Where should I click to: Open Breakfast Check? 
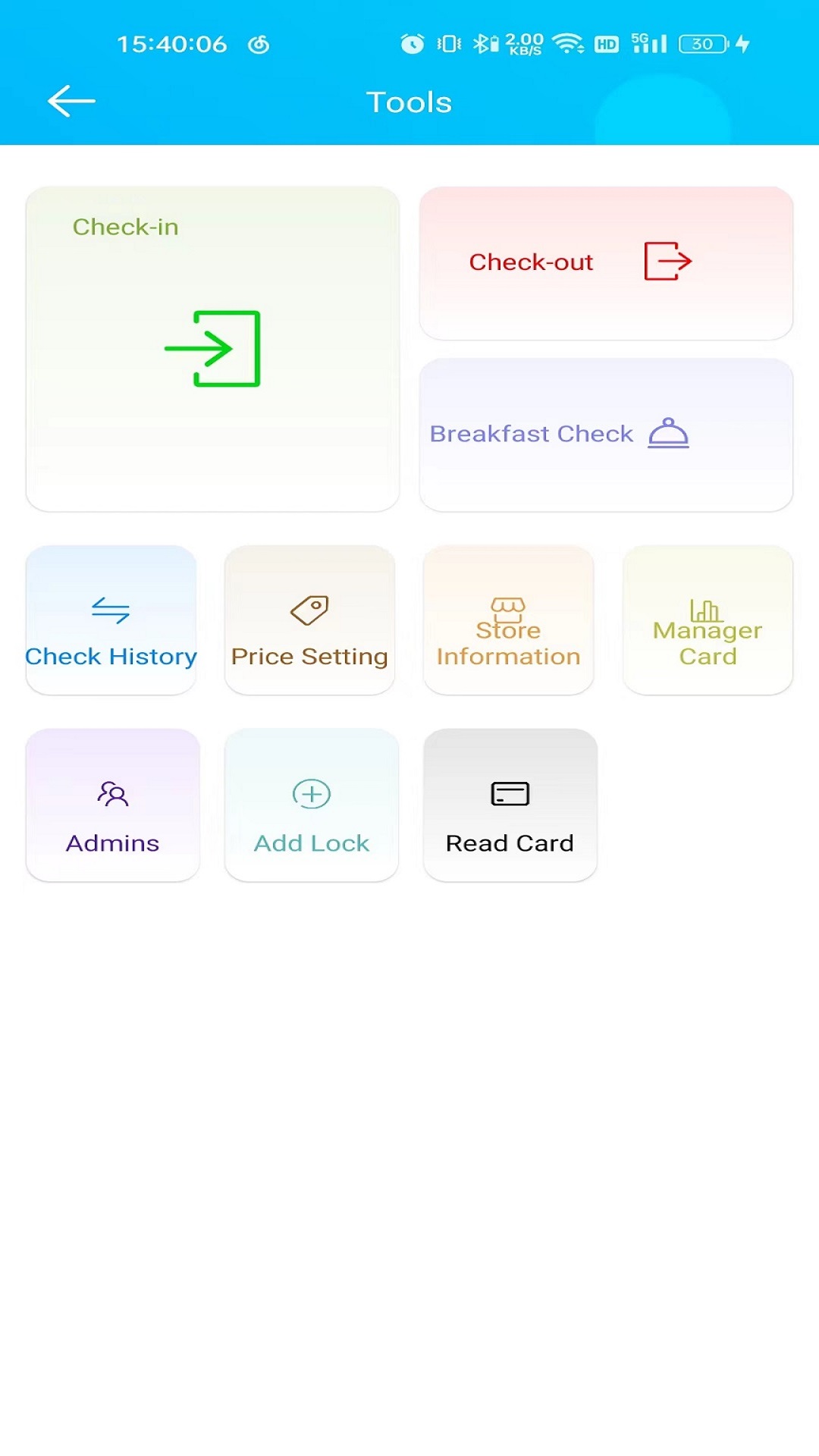[x=606, y=435]
